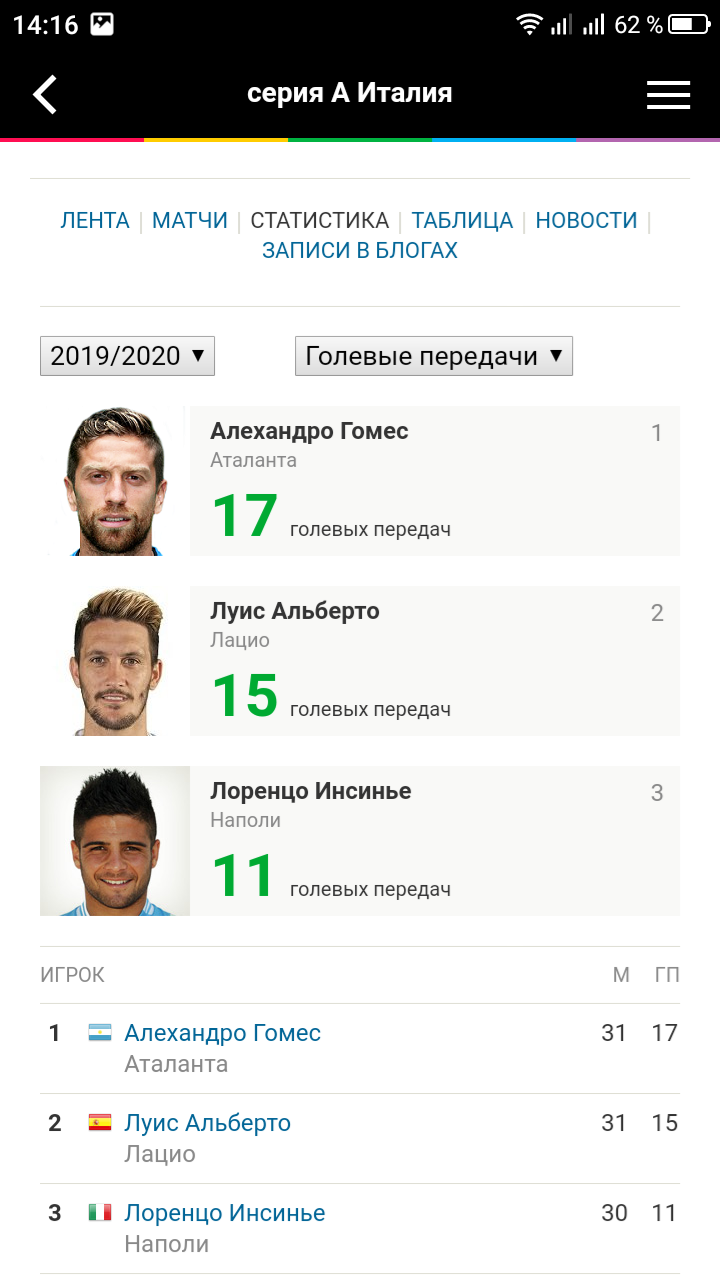Open Алехандро Гомес link in the table
720x1280 pixels.
(x=222, y=1033)
